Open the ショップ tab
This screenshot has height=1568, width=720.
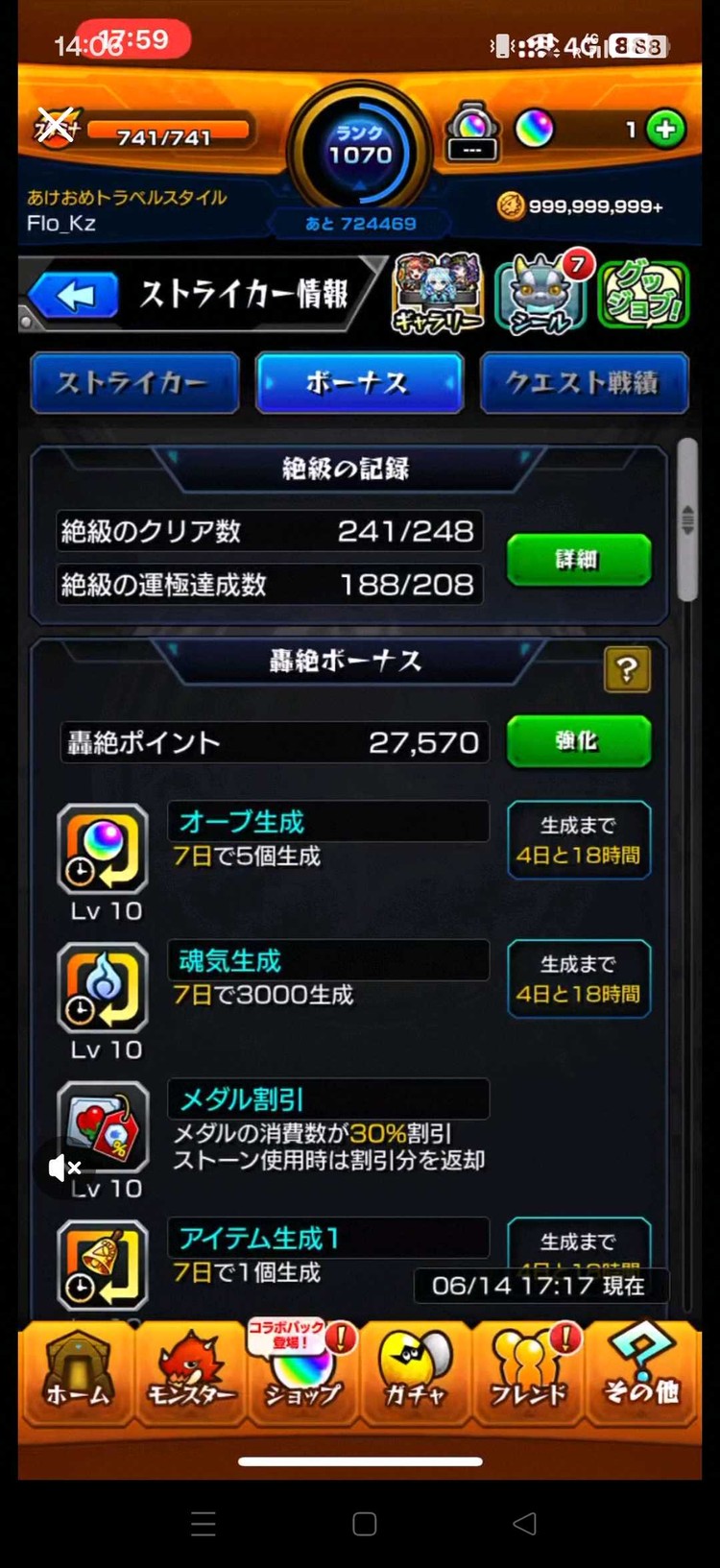click(x=302, y=1371)
